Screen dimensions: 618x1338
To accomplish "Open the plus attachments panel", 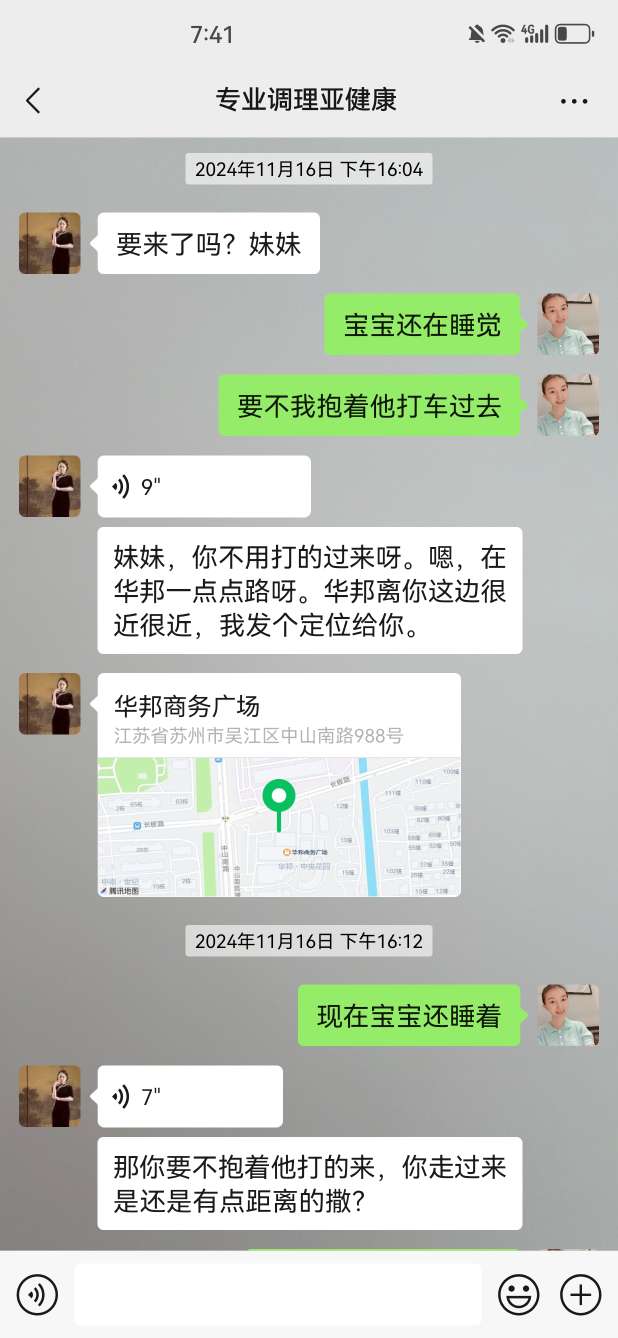I will [x=581, y=1295].
